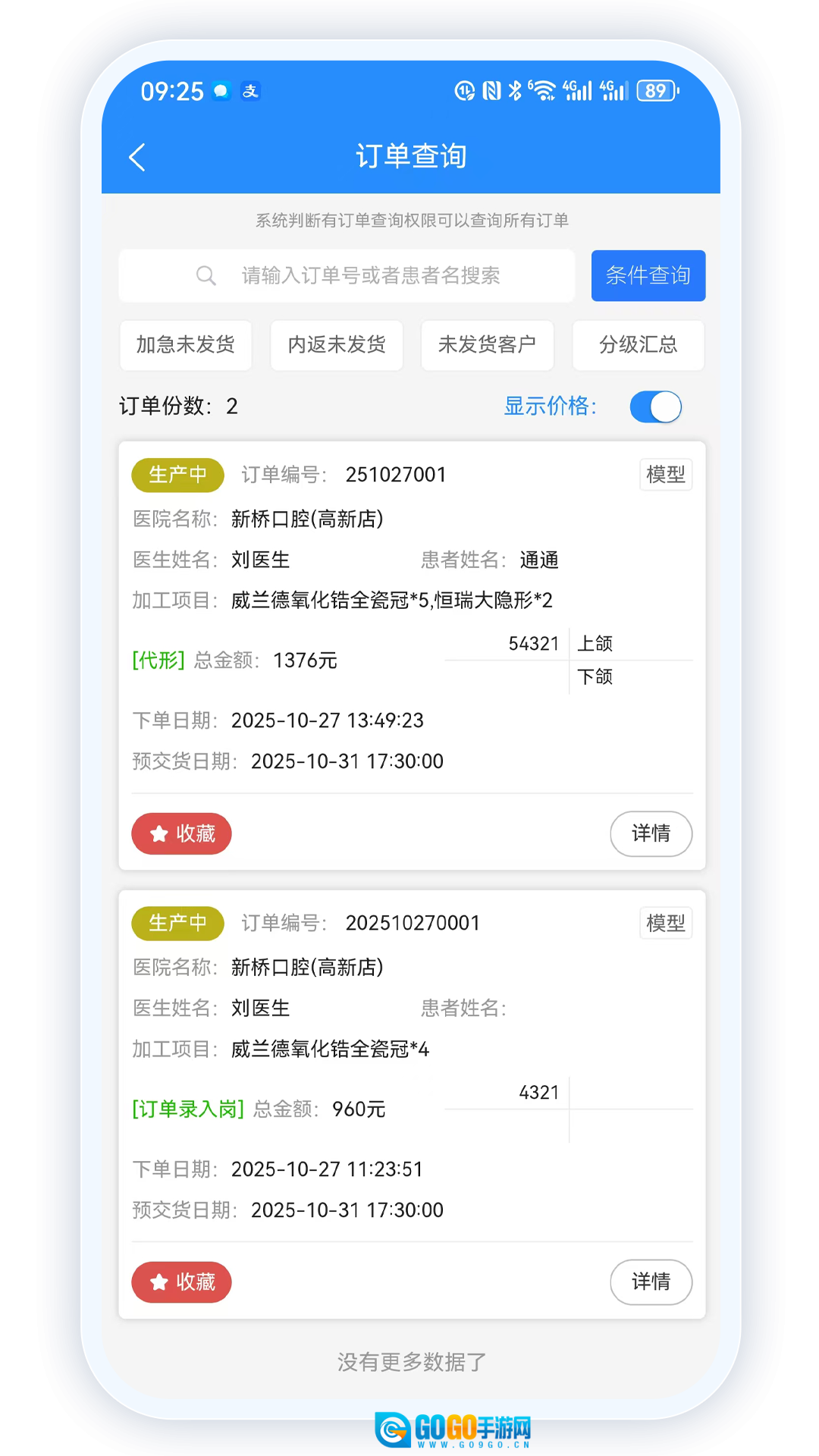Toggle off the 显示价格 switch
Screen dimensions: 819x1456
click(655, 406)
